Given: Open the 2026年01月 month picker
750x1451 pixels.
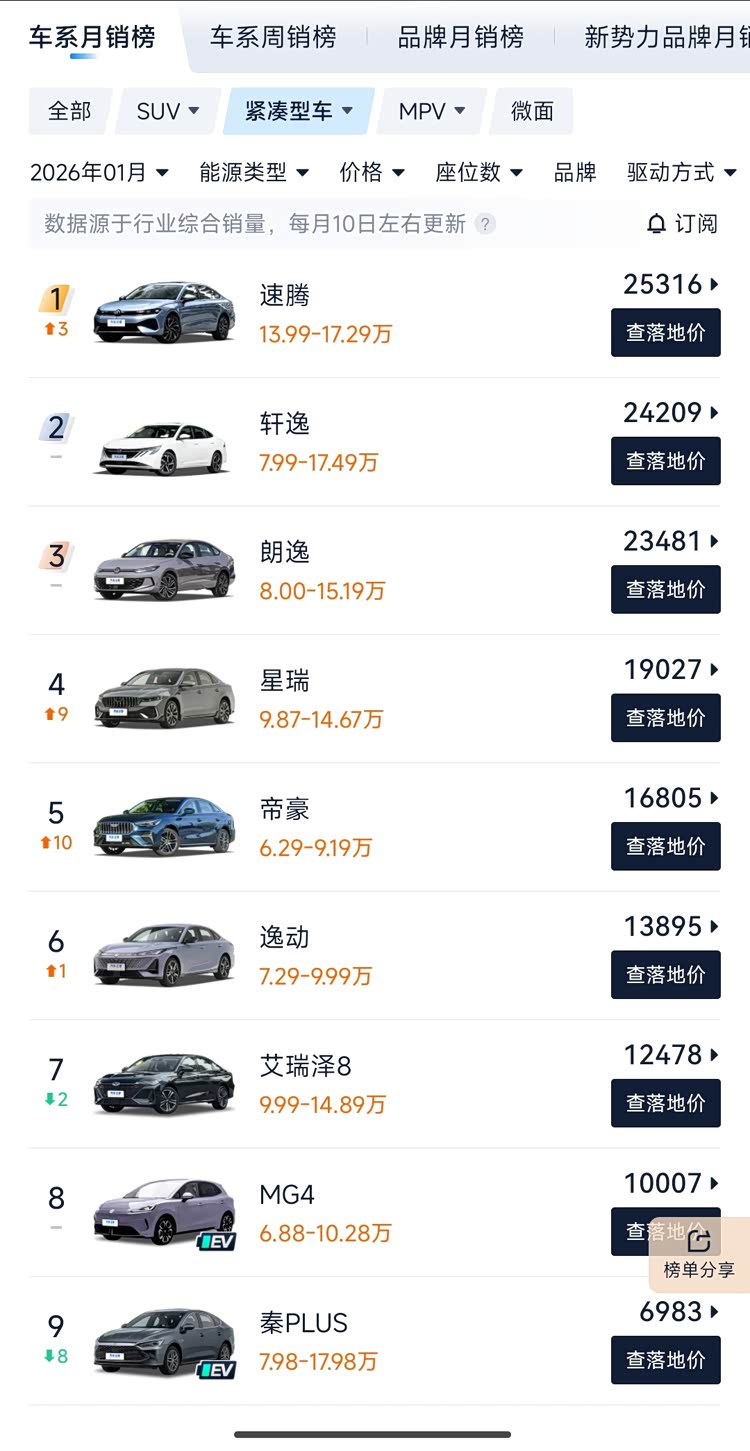Looking at the screenshot, I should point(99,173).
